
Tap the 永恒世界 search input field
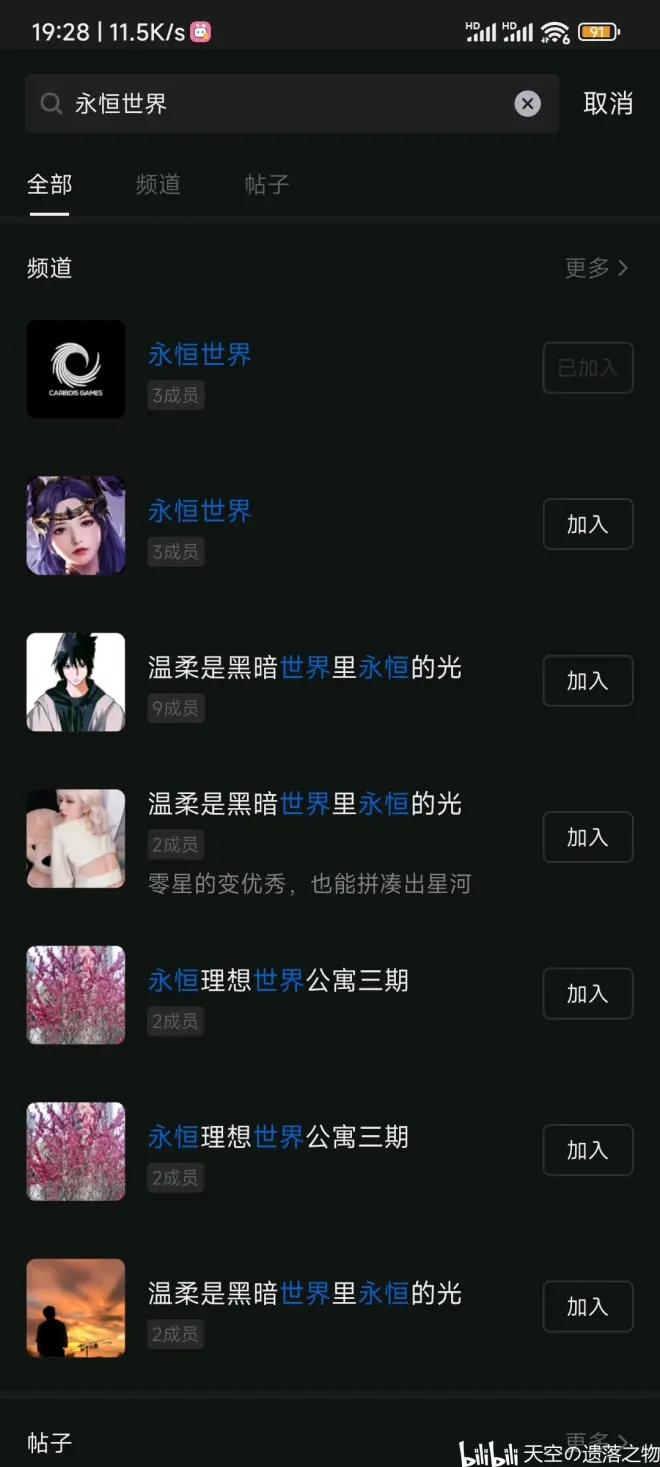point(280,104)
